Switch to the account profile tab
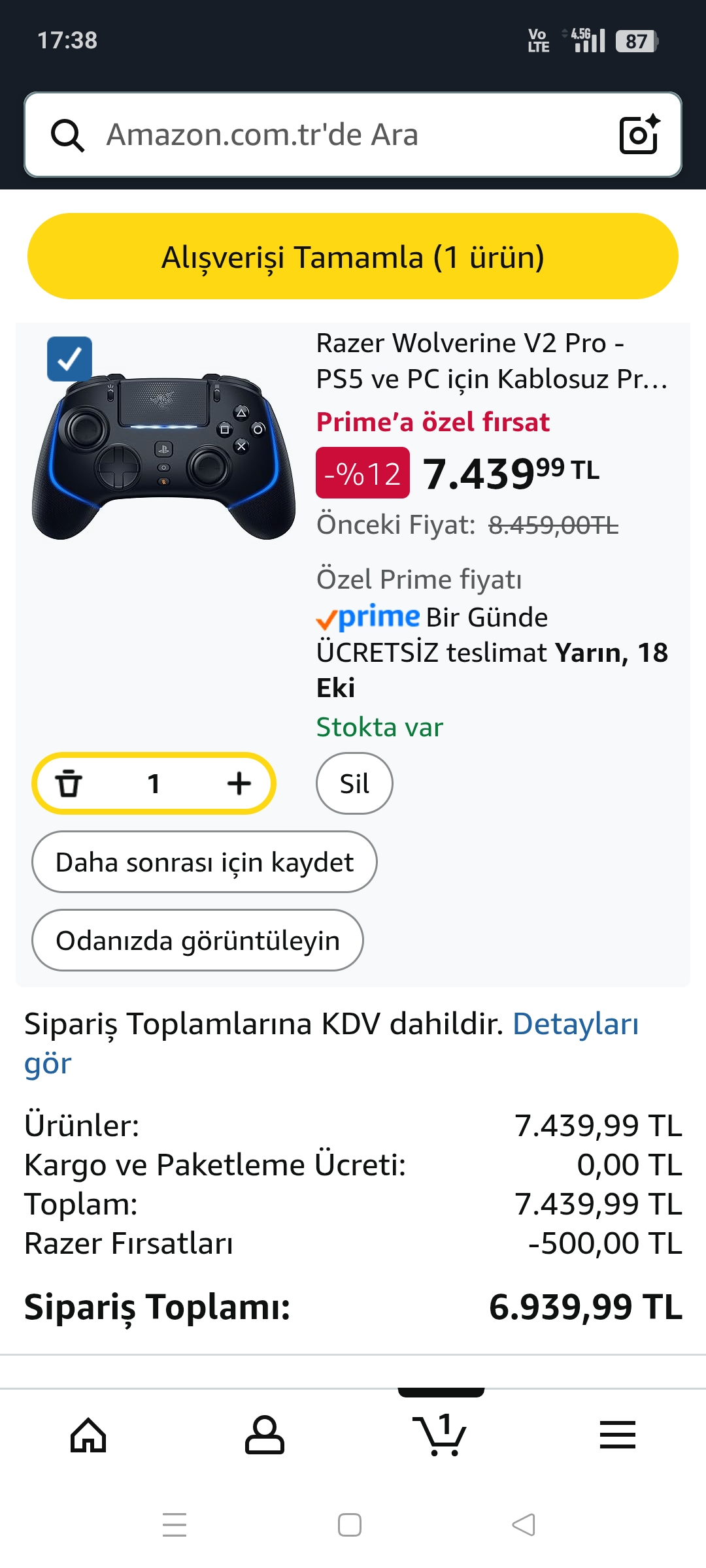 [x=265, y=1435]
